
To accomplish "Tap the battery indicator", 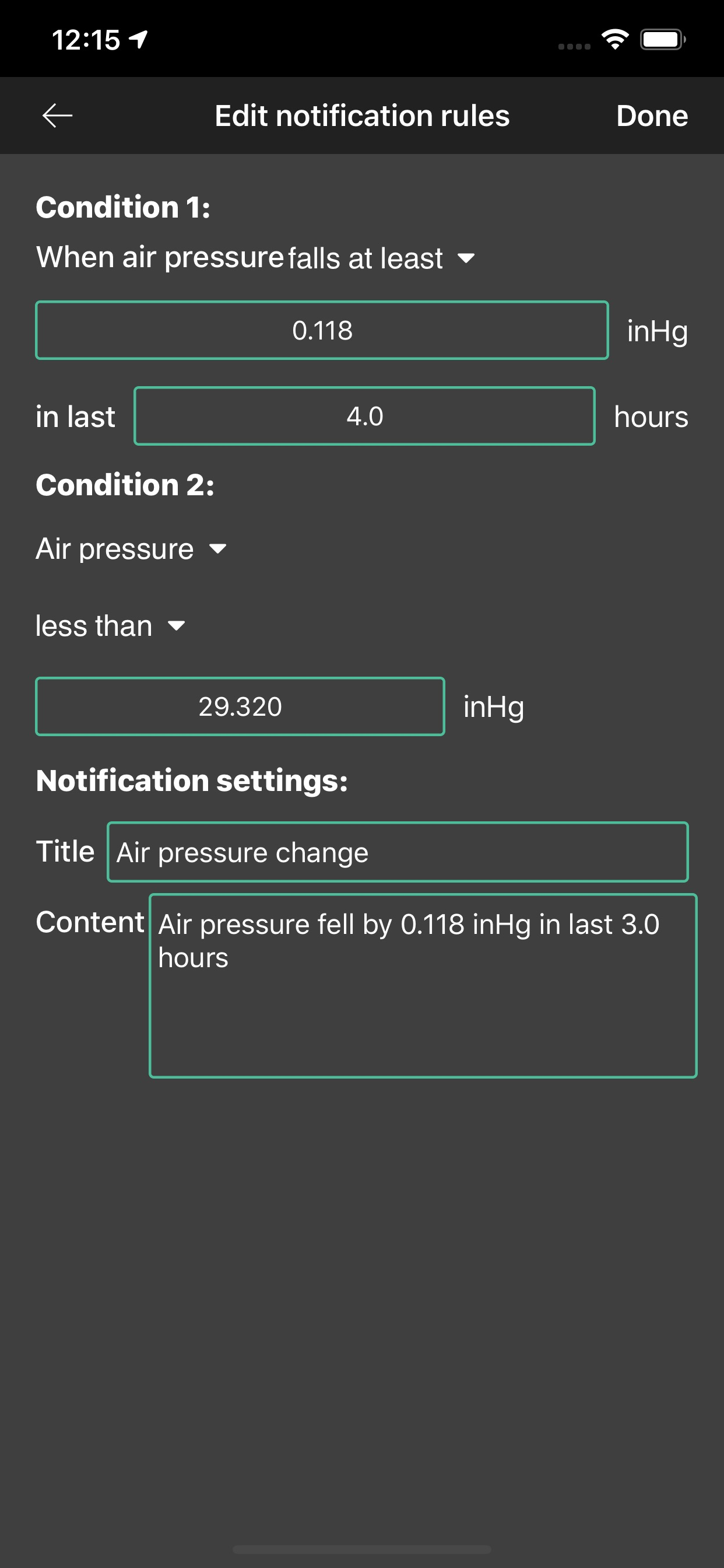I will click(660, 39).
